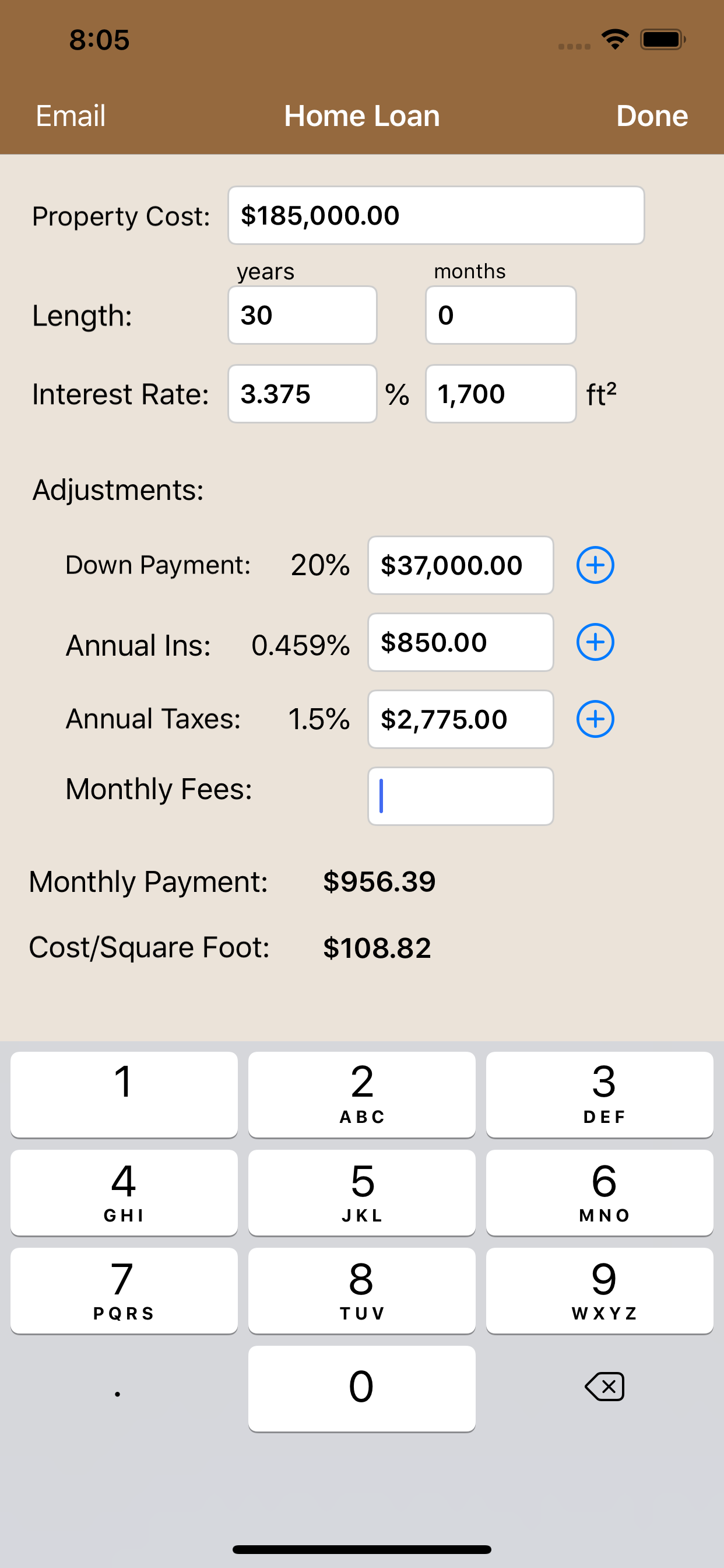
Task: Tap the plus icon beside Annual Taxes
Action: click(x=595, y=719)
